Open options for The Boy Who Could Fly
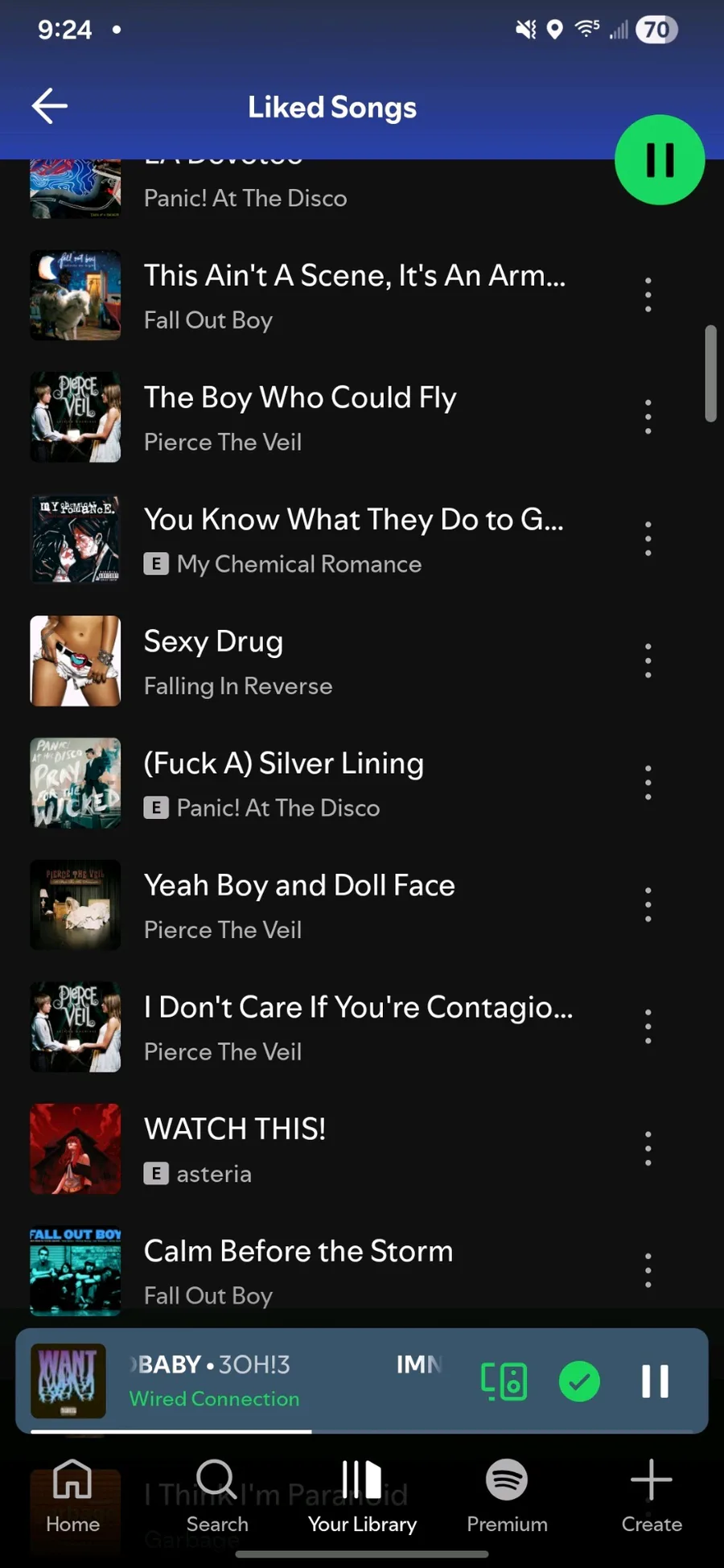 [x=648, y=417]
